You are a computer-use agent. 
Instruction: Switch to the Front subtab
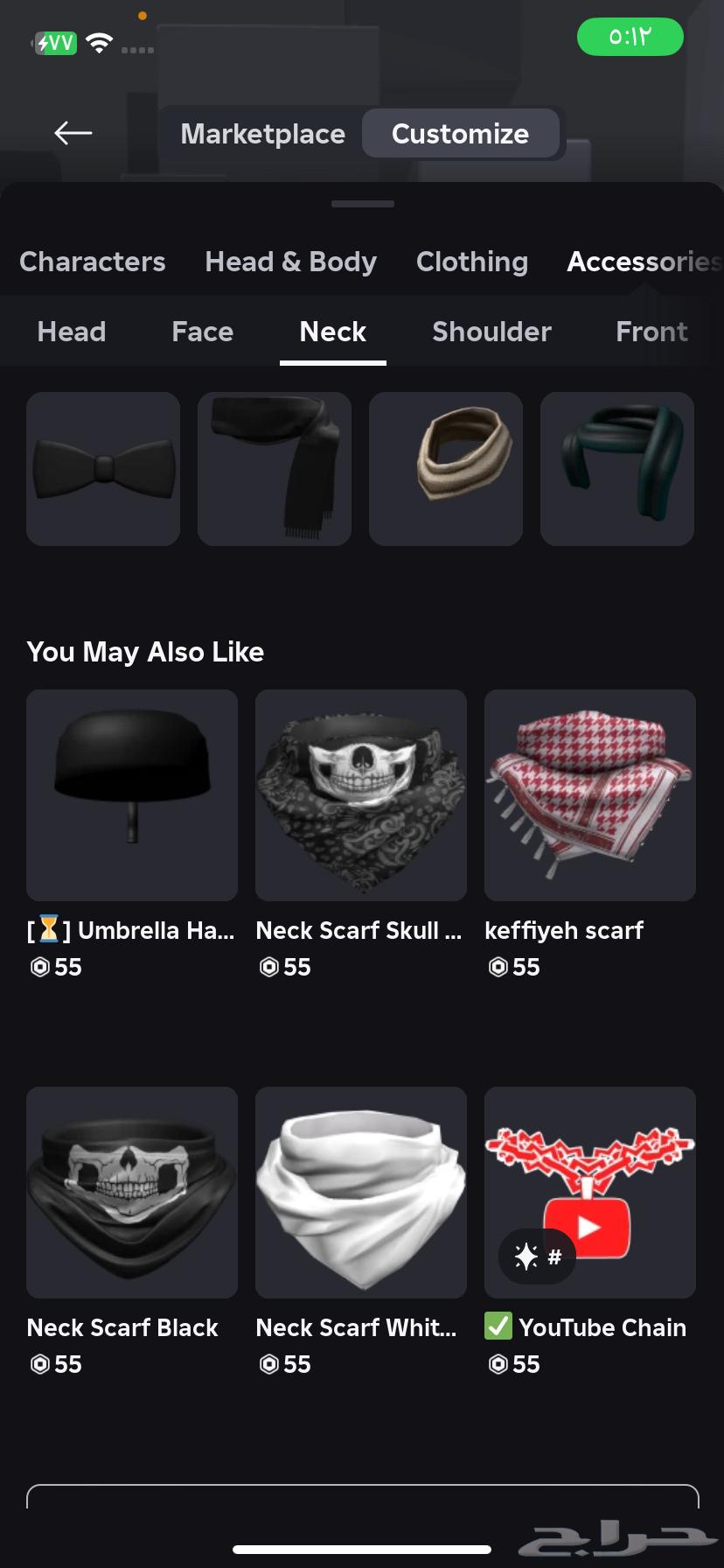click(651, 332)
